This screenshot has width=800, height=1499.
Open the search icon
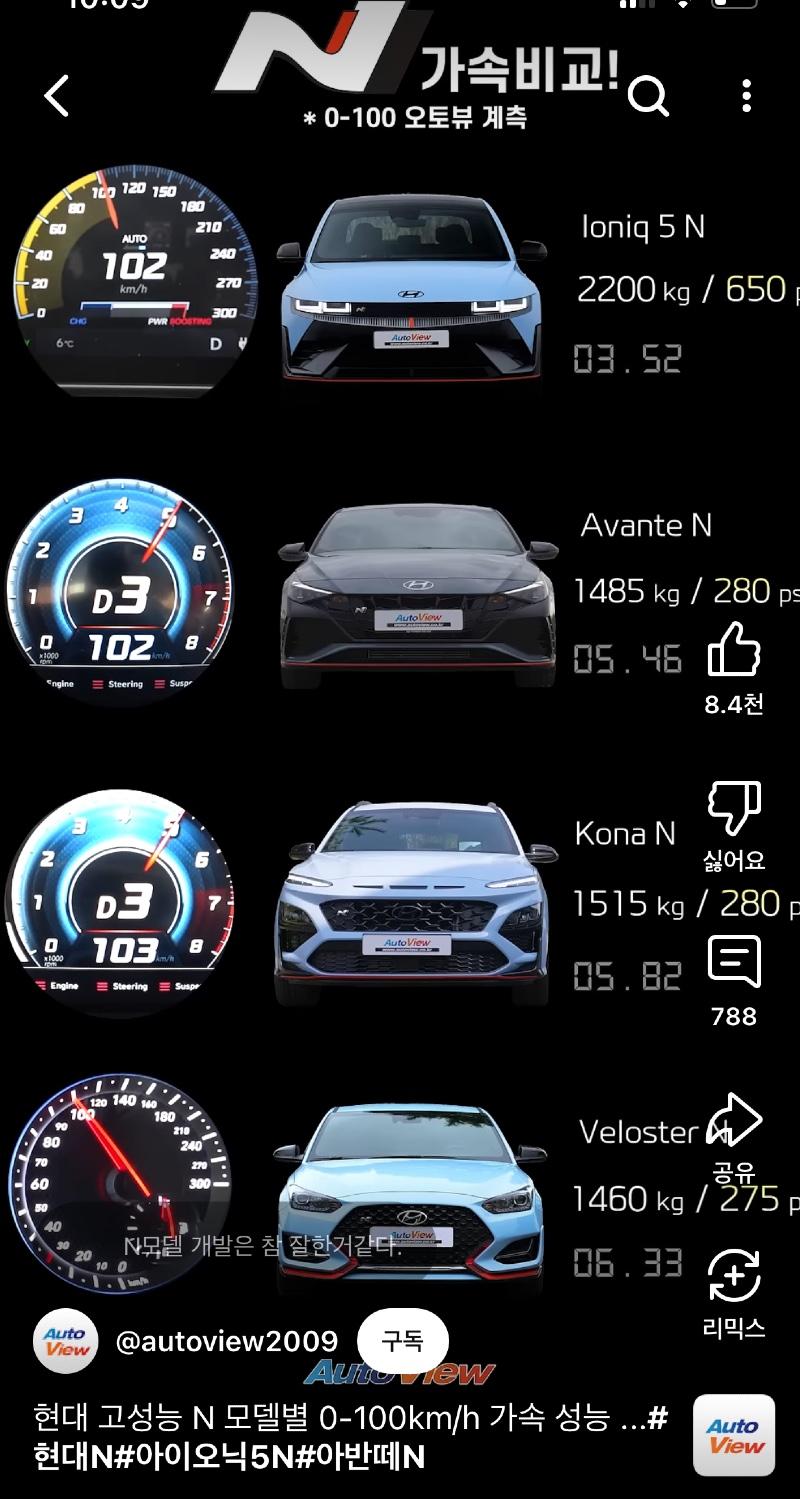(x=648, y=96)
